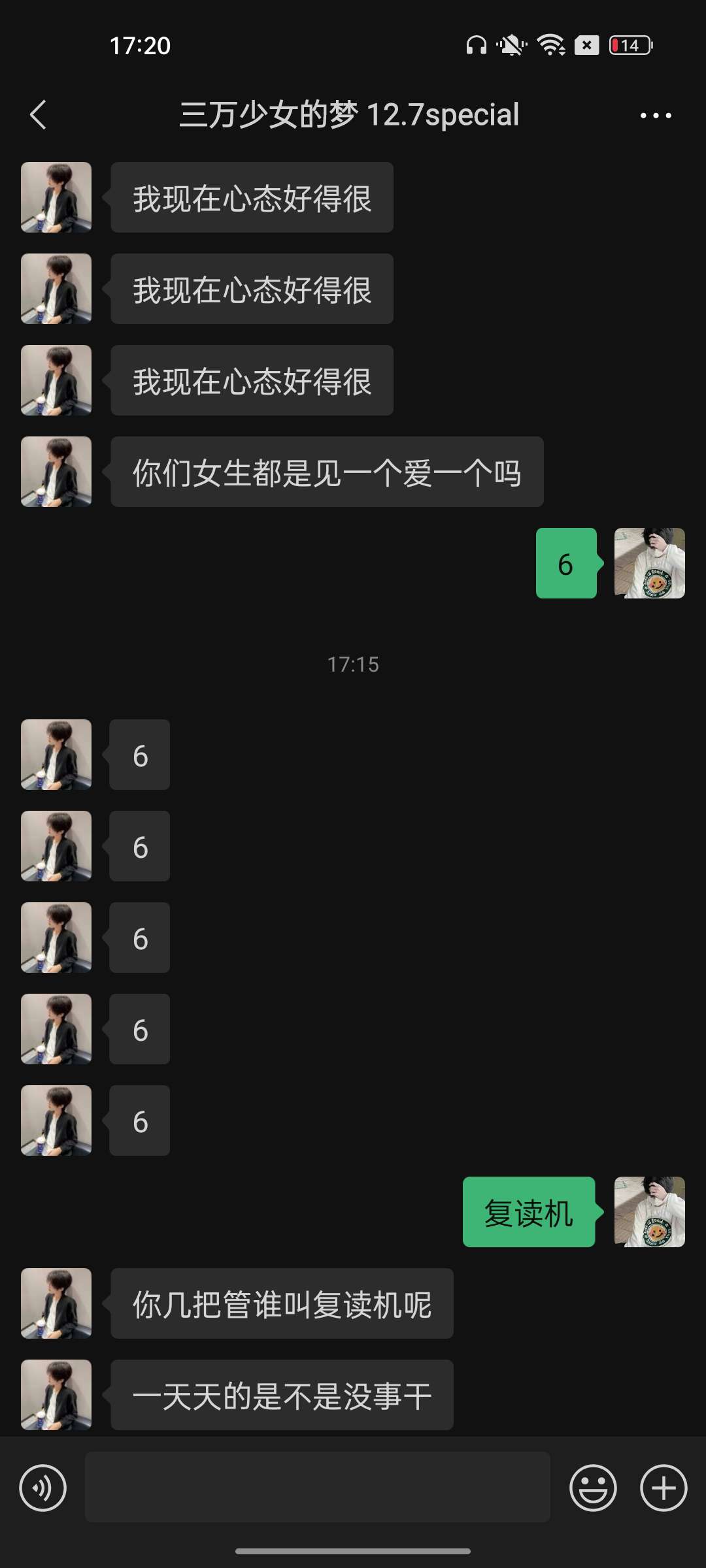Tap avatar beside 一天天的是不是没事干
Screen dimensions: 706x1568
click(56, 1395)
